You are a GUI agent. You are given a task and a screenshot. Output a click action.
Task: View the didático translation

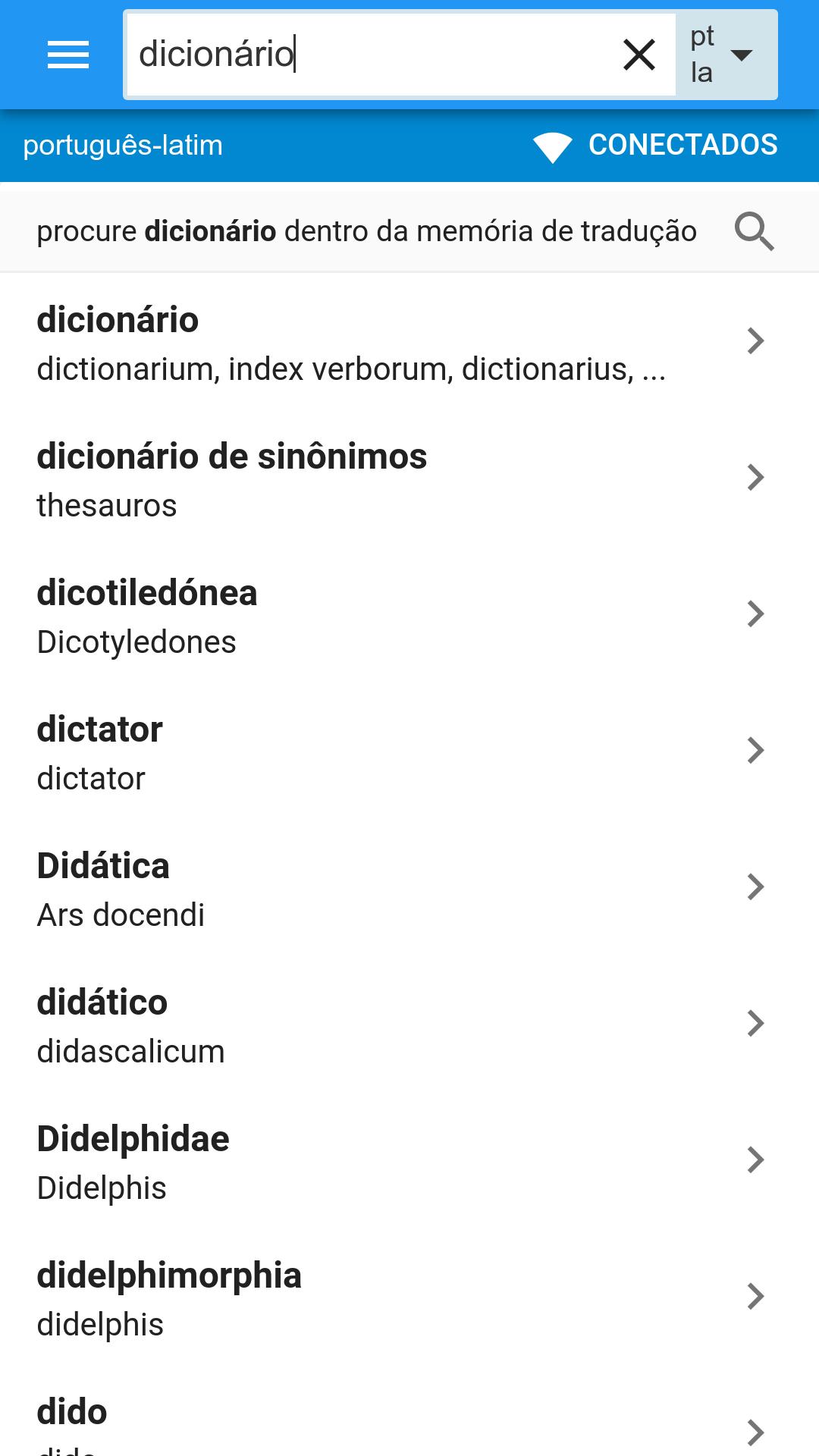[x=409, y=1025]
